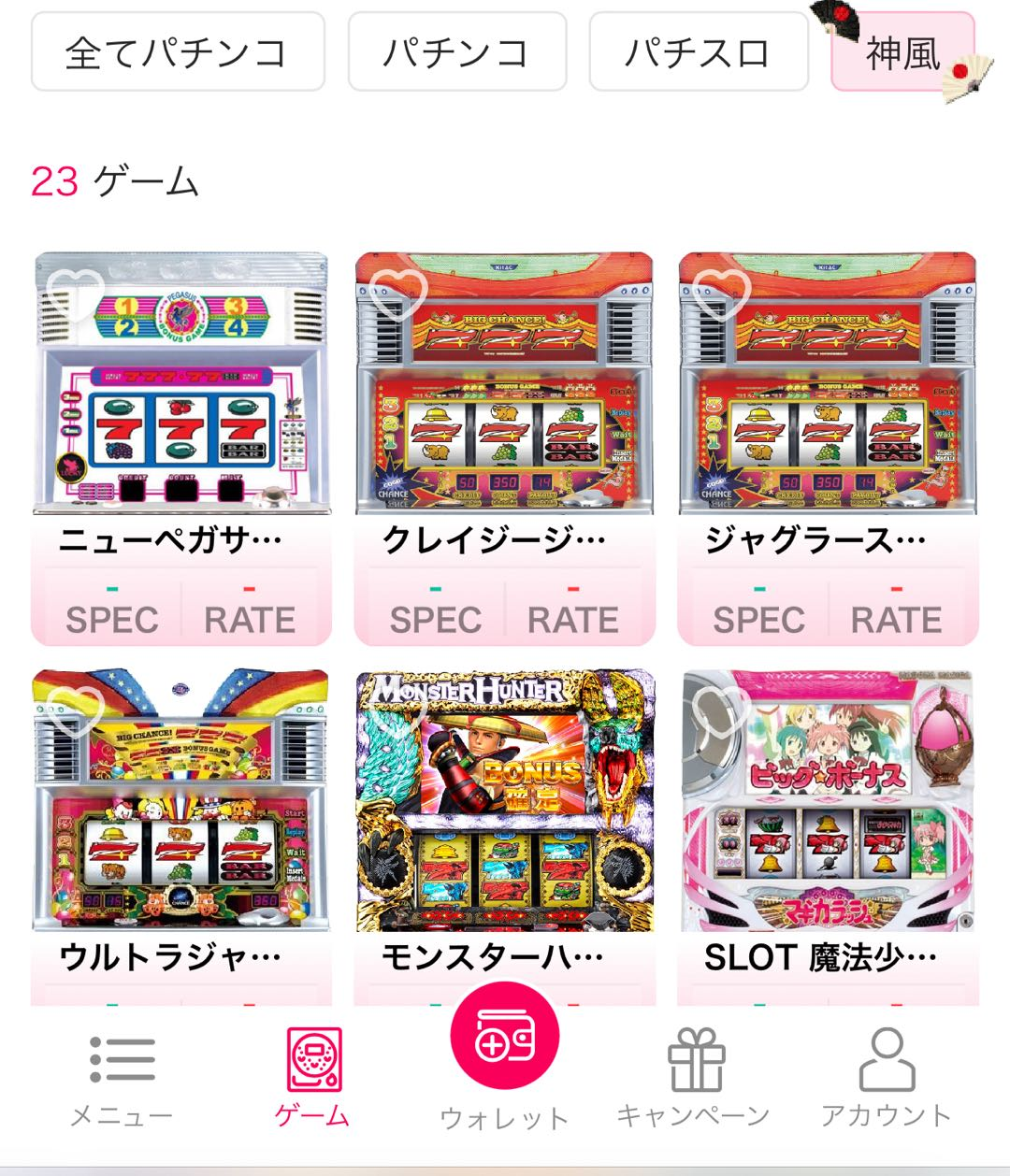Open the メニュー tab
Image resolution: width=1010 pixels, height=1176 pixels.
(122, 1078)
